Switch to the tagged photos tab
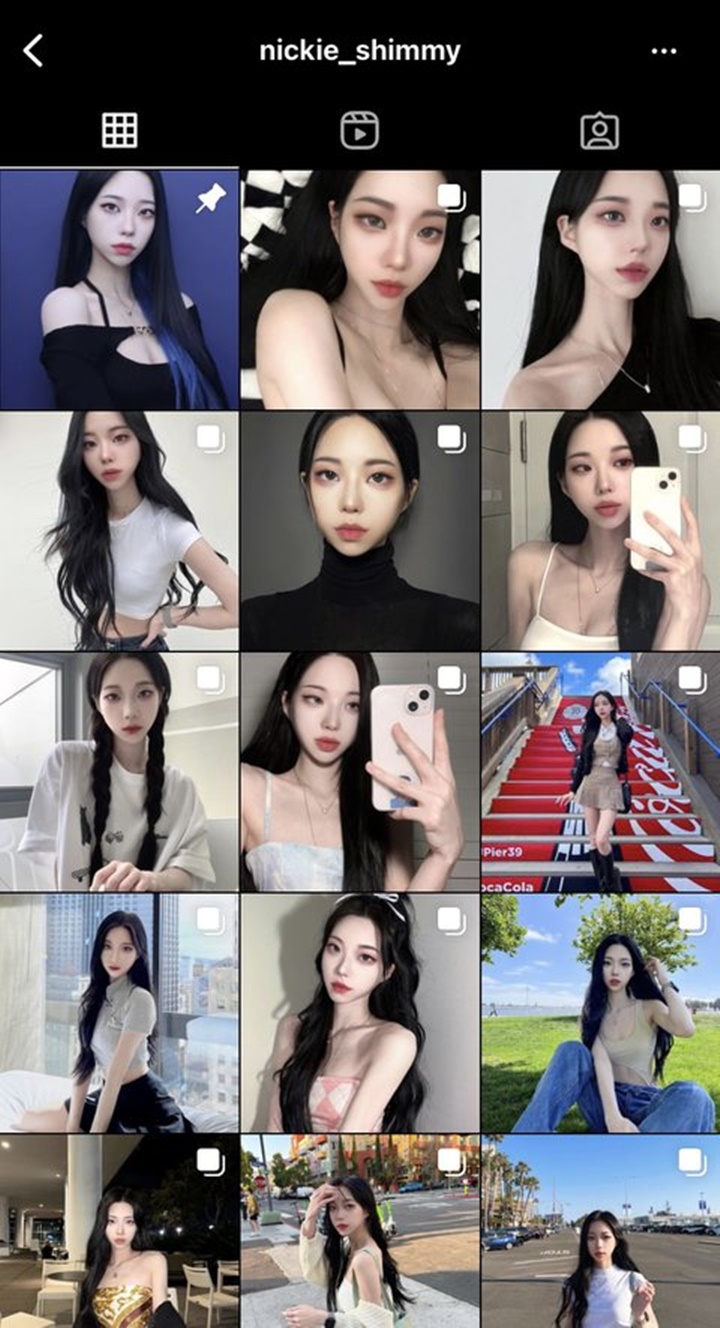This screenshot has width=720, height=1328. (599, 131)
